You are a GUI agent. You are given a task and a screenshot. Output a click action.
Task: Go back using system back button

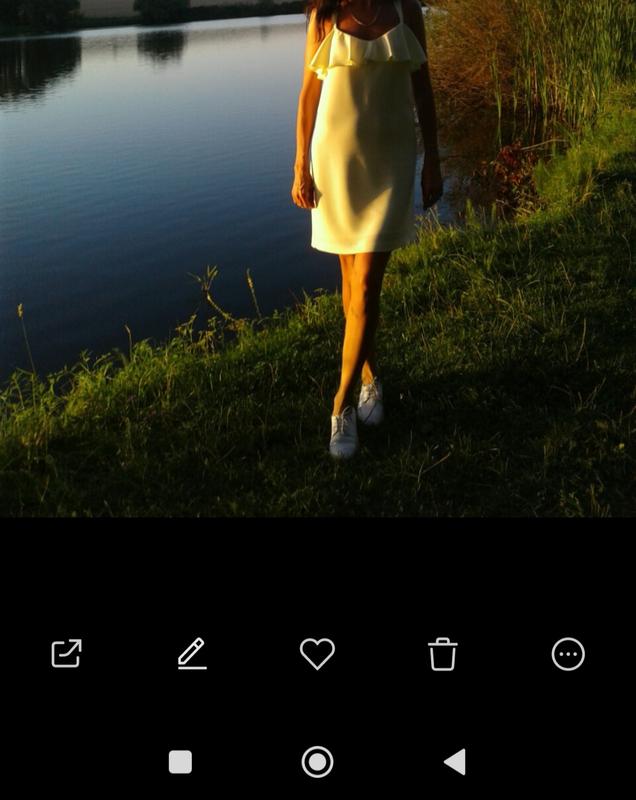[455, 762]
